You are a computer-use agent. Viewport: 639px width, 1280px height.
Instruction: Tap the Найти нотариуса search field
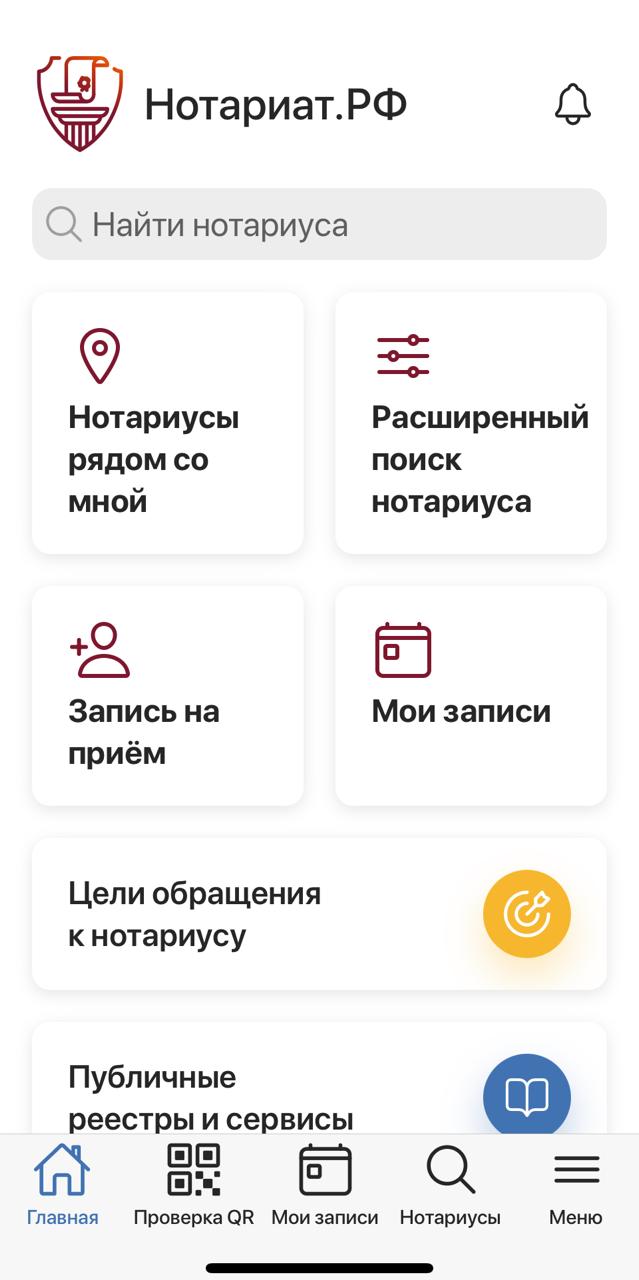[319, 224]
